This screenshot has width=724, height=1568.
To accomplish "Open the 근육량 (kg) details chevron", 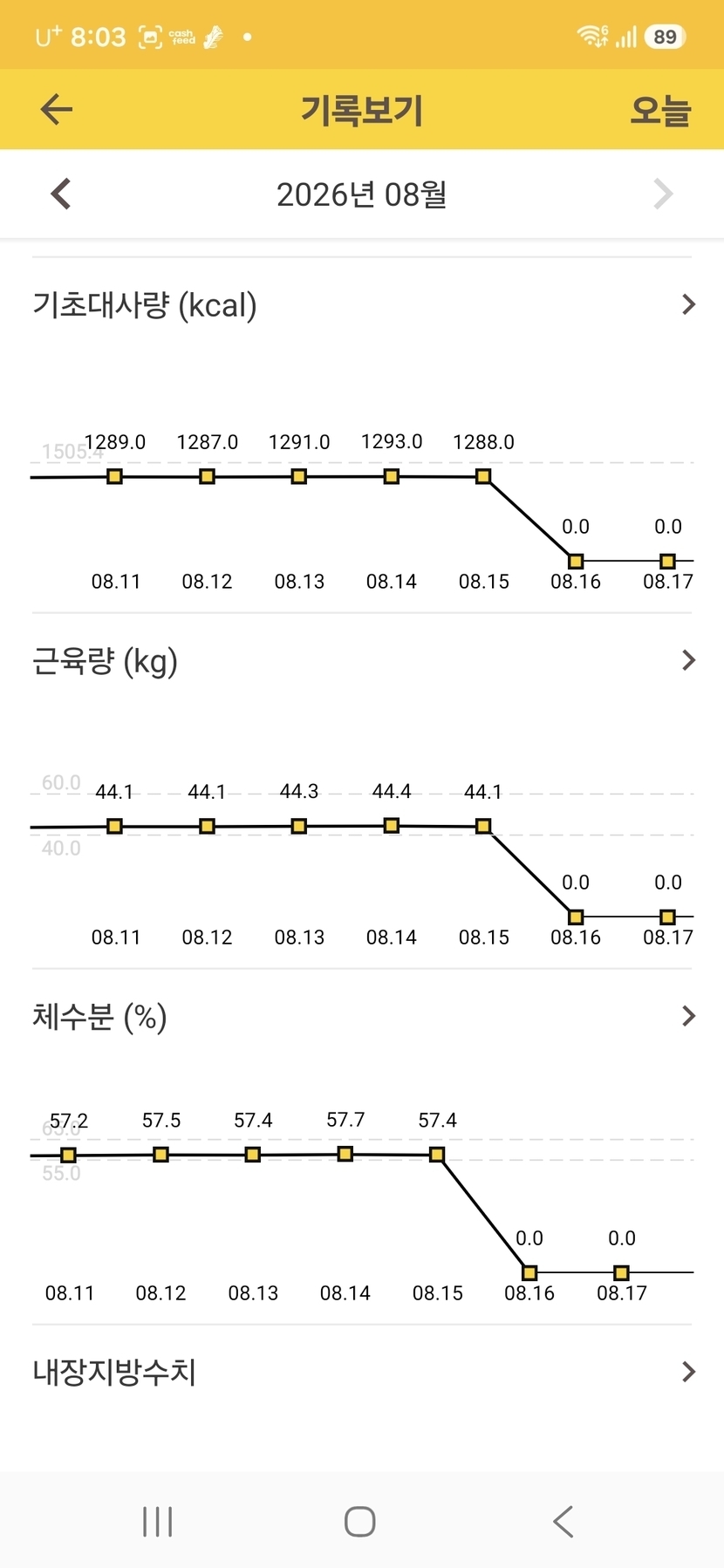I will (x=688, y=660).
